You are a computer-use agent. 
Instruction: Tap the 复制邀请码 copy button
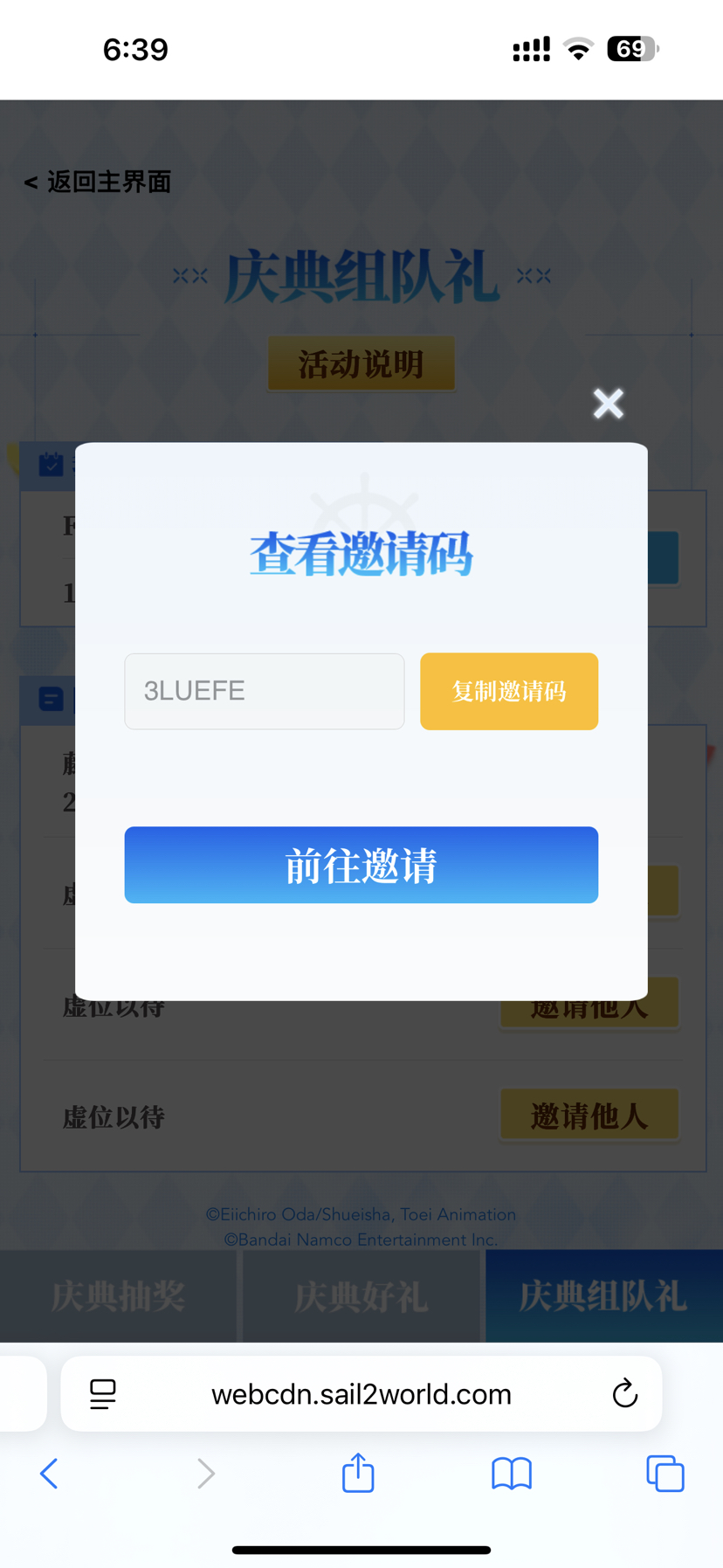(x=509, y=691)
